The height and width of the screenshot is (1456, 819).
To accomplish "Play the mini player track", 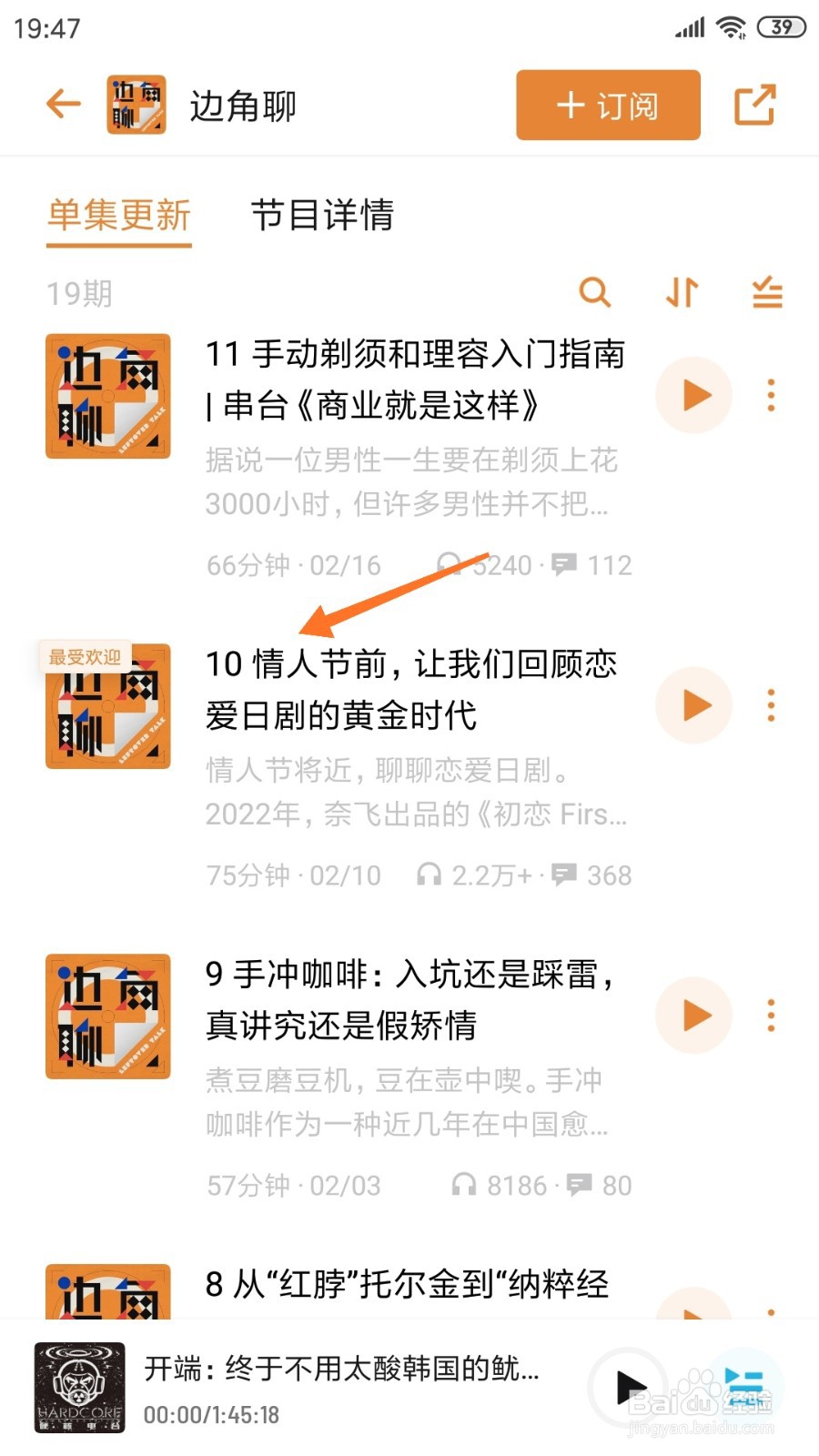I will tap(629, 1388).
